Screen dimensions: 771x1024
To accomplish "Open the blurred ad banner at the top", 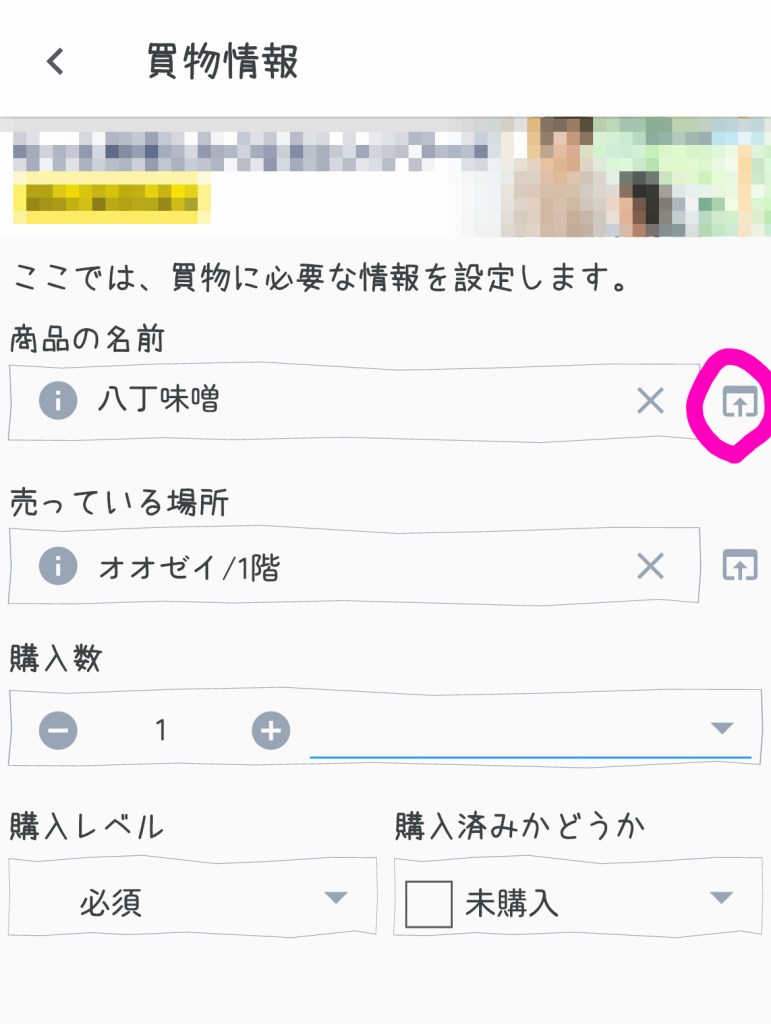I will tap(385, 177).
